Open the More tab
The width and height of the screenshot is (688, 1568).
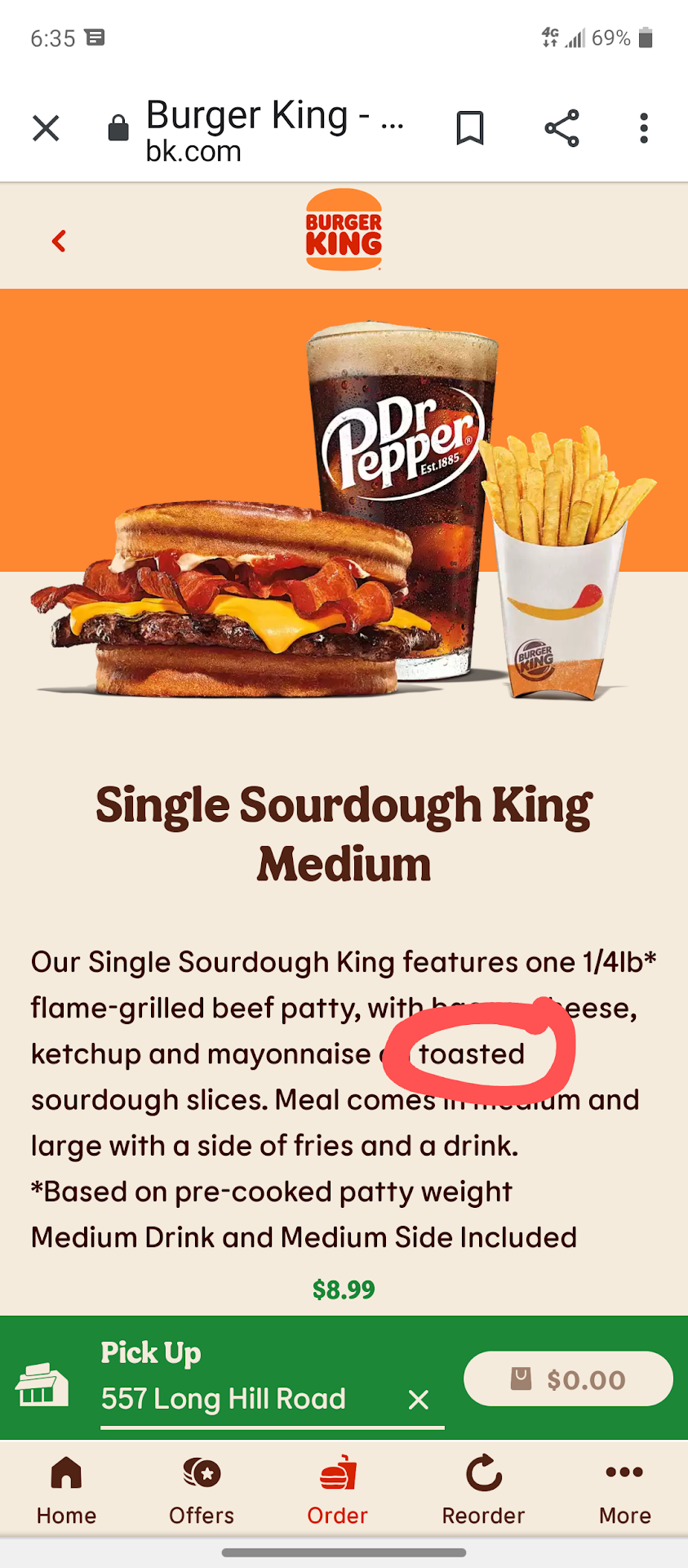point(625,1490)
